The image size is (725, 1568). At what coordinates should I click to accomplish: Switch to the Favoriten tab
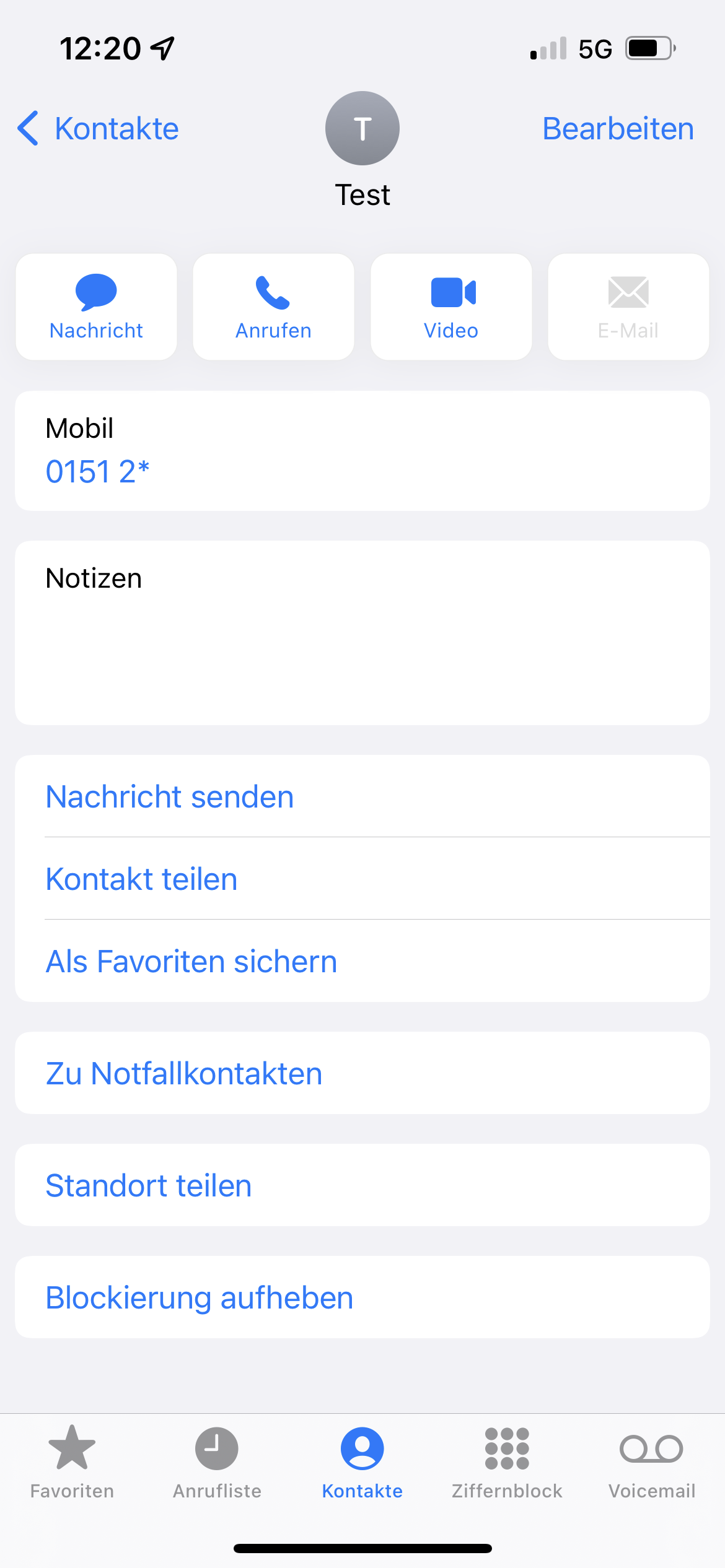(72, 1463)
